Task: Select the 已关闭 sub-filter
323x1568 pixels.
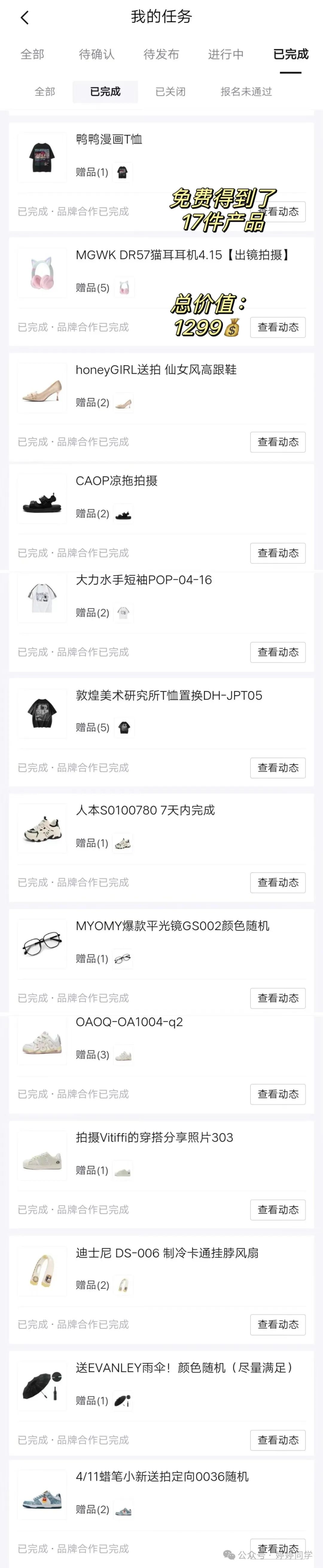Action: tap(170, 91)
